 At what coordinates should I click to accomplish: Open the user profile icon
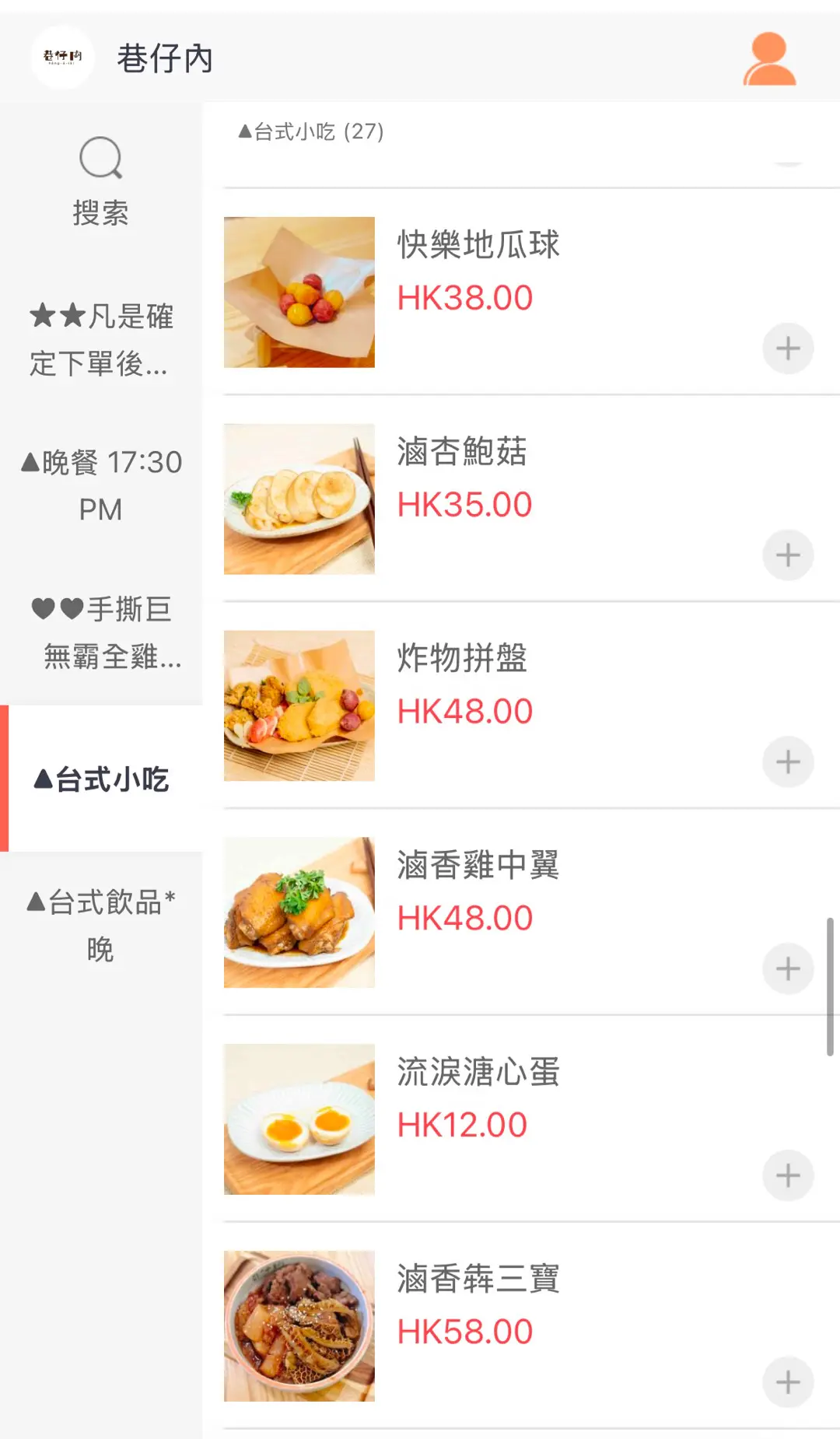[x=768, y=58]
